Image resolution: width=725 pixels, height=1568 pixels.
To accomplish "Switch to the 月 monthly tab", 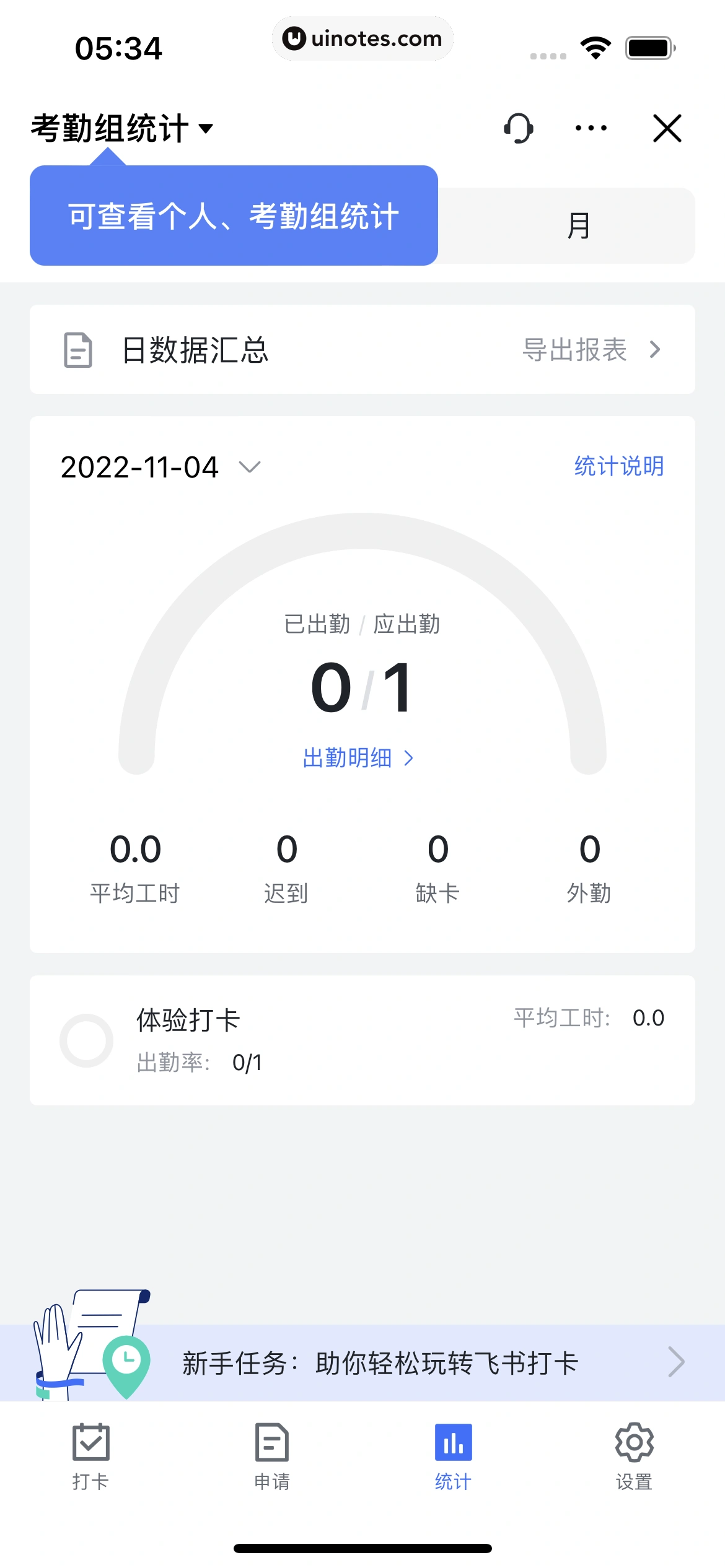I will (x=579, y=225).
